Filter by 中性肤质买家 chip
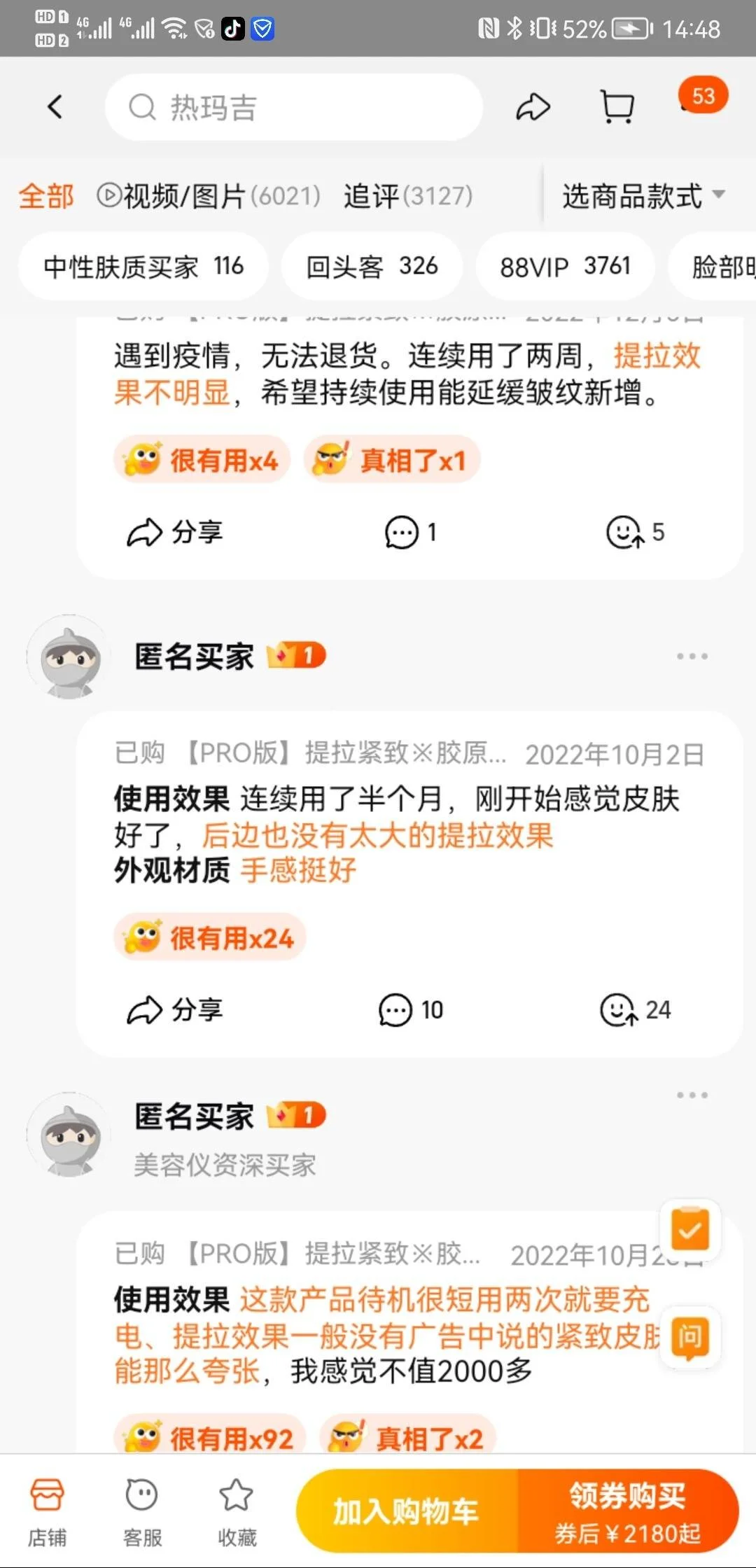 tap(143, 267)
